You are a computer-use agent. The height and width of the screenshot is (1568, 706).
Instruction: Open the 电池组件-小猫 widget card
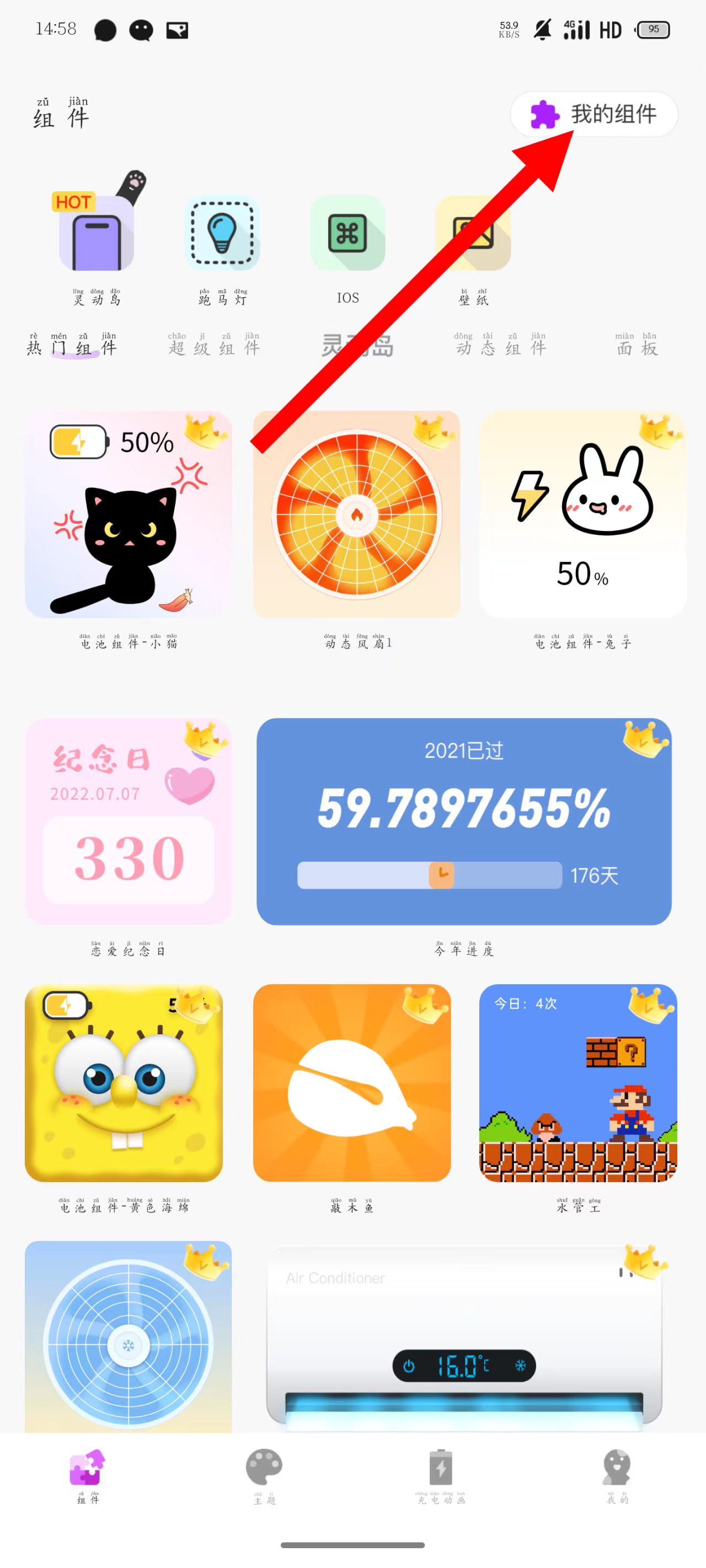[129, 515]
